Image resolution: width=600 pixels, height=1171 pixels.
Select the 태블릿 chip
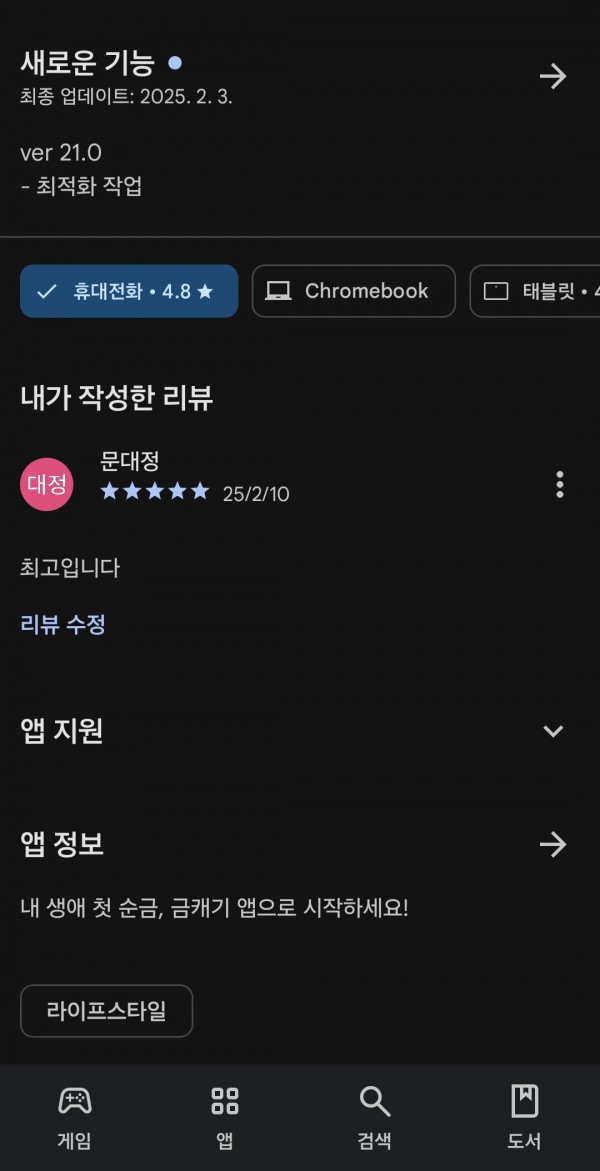click(535, 291)
